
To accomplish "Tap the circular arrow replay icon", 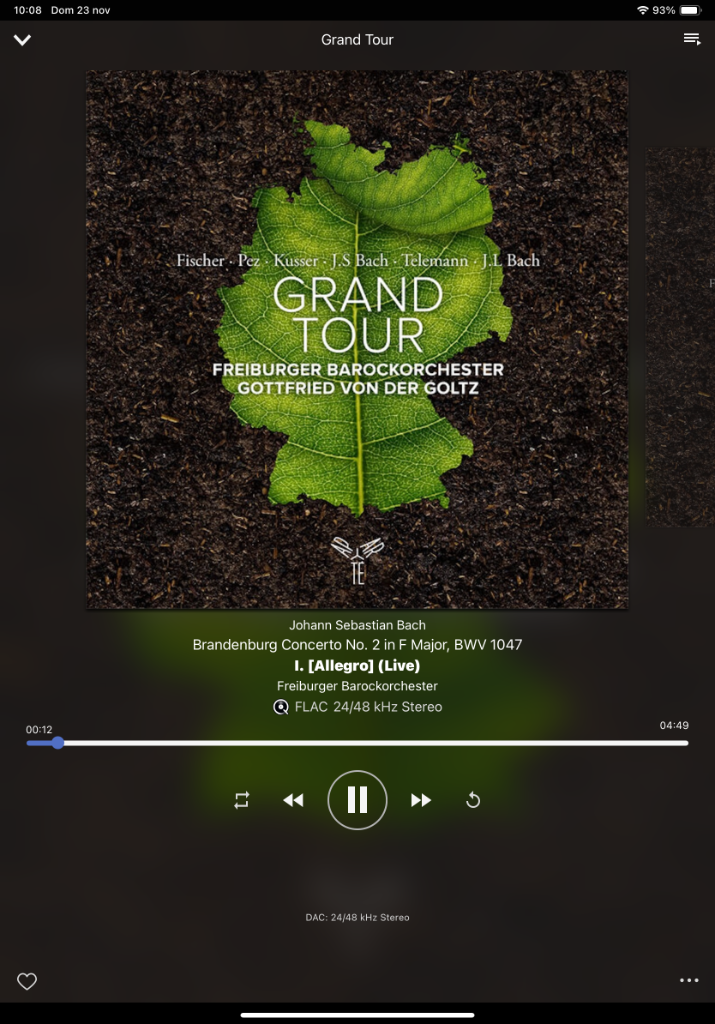I will coord(473,800).
